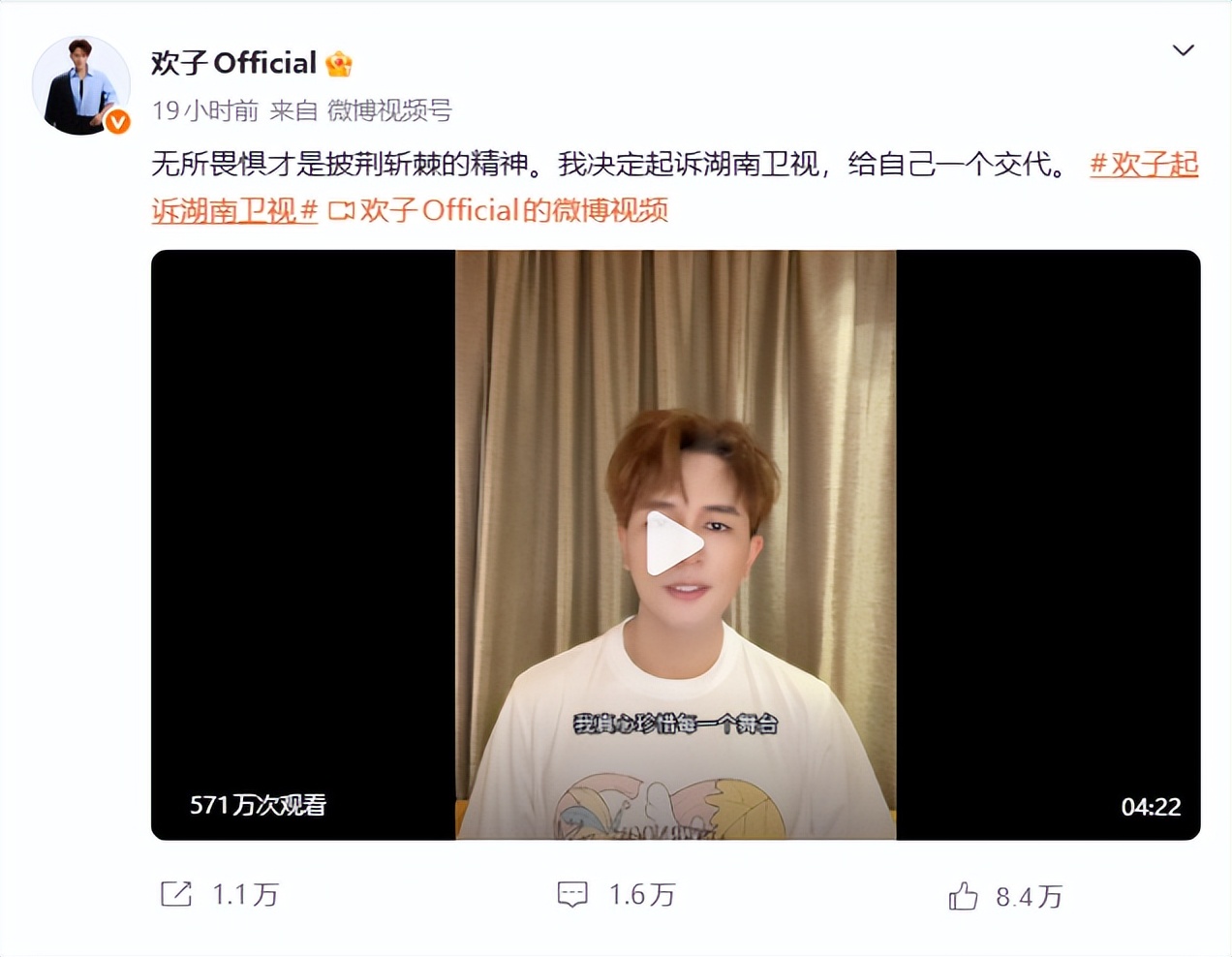Open the 微博视频号 source link
Image resolution: width=1232 pixels, height=957 pixels.
389,110
